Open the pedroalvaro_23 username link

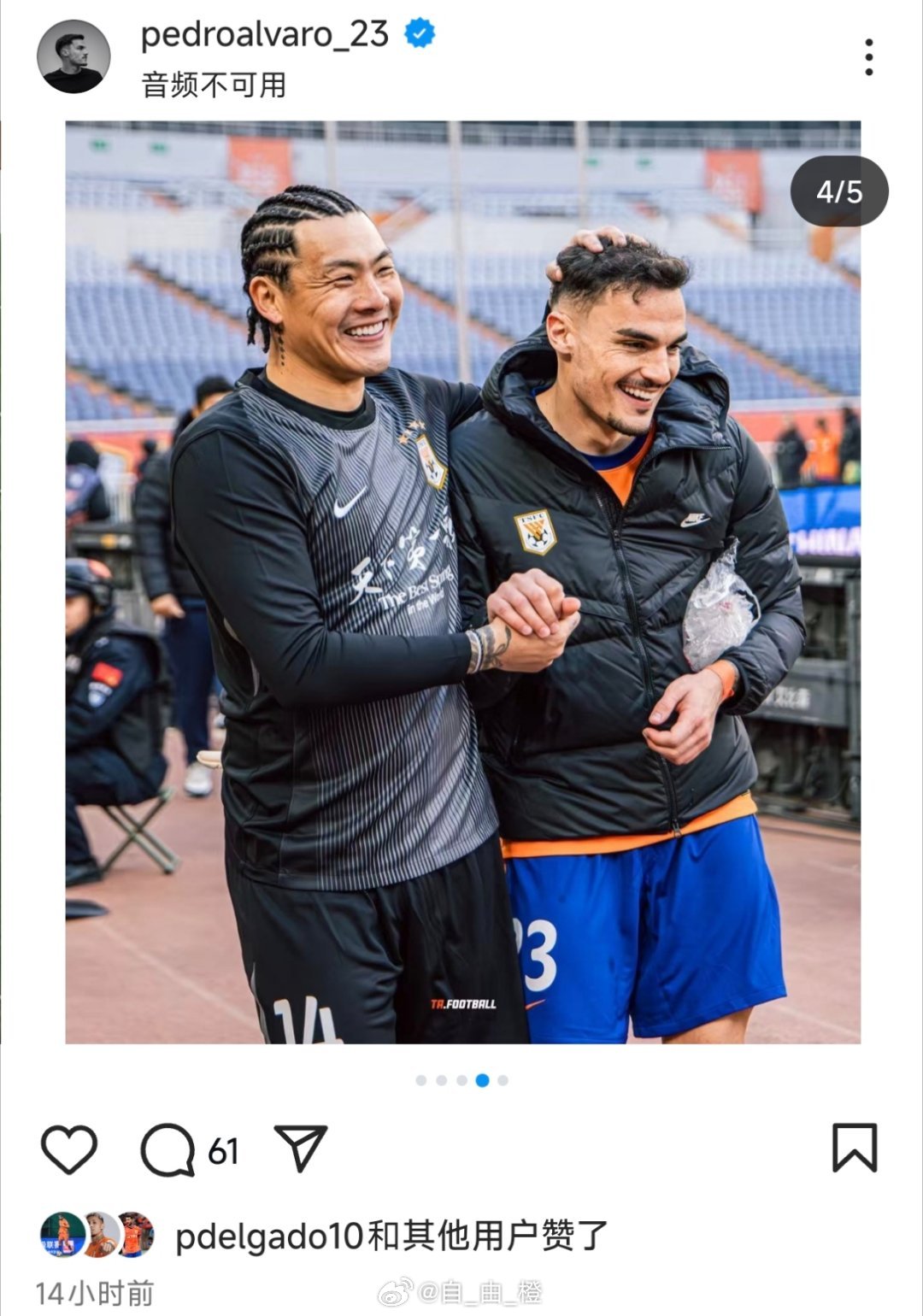[265, 34]
